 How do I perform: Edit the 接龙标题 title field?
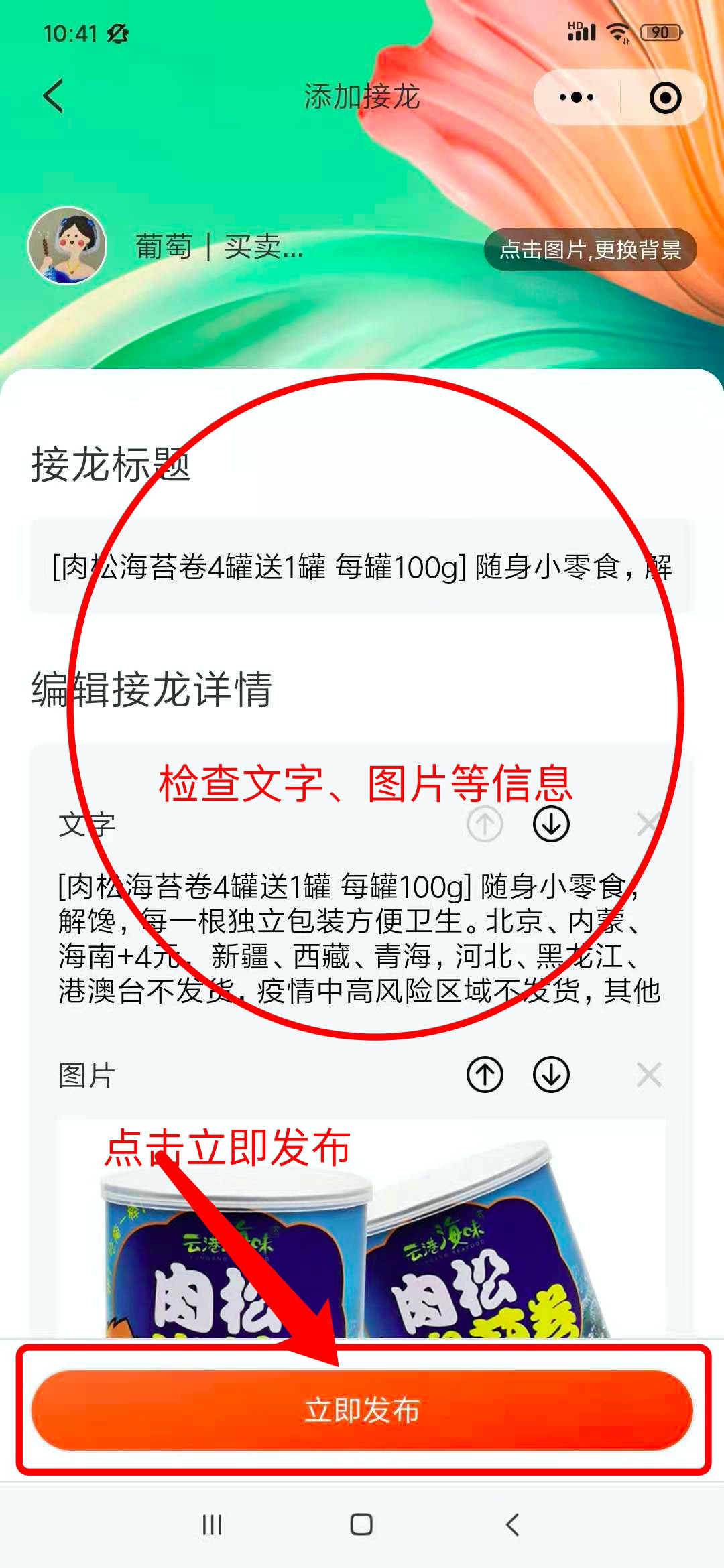[362, 566]
